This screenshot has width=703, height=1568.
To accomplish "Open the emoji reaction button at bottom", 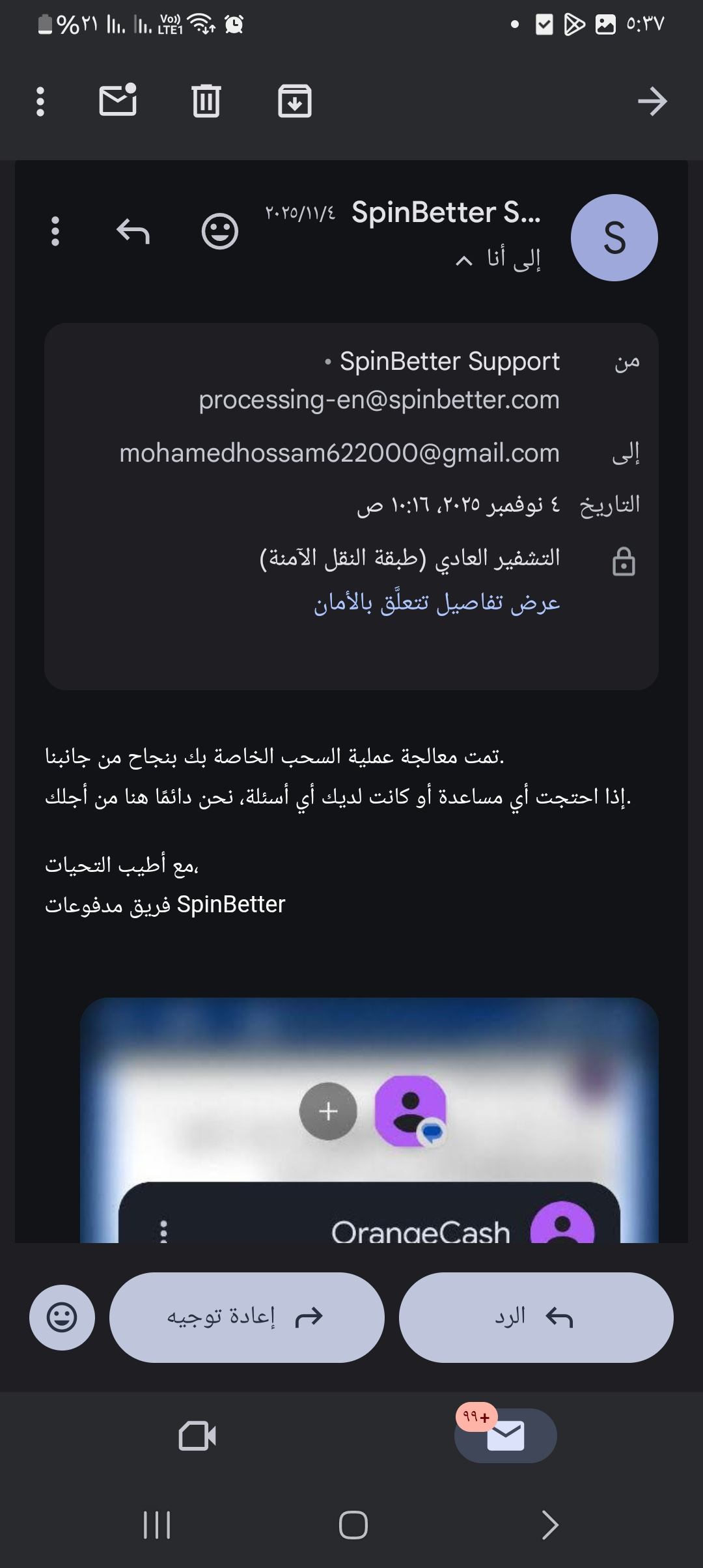I will [62, 1317].
